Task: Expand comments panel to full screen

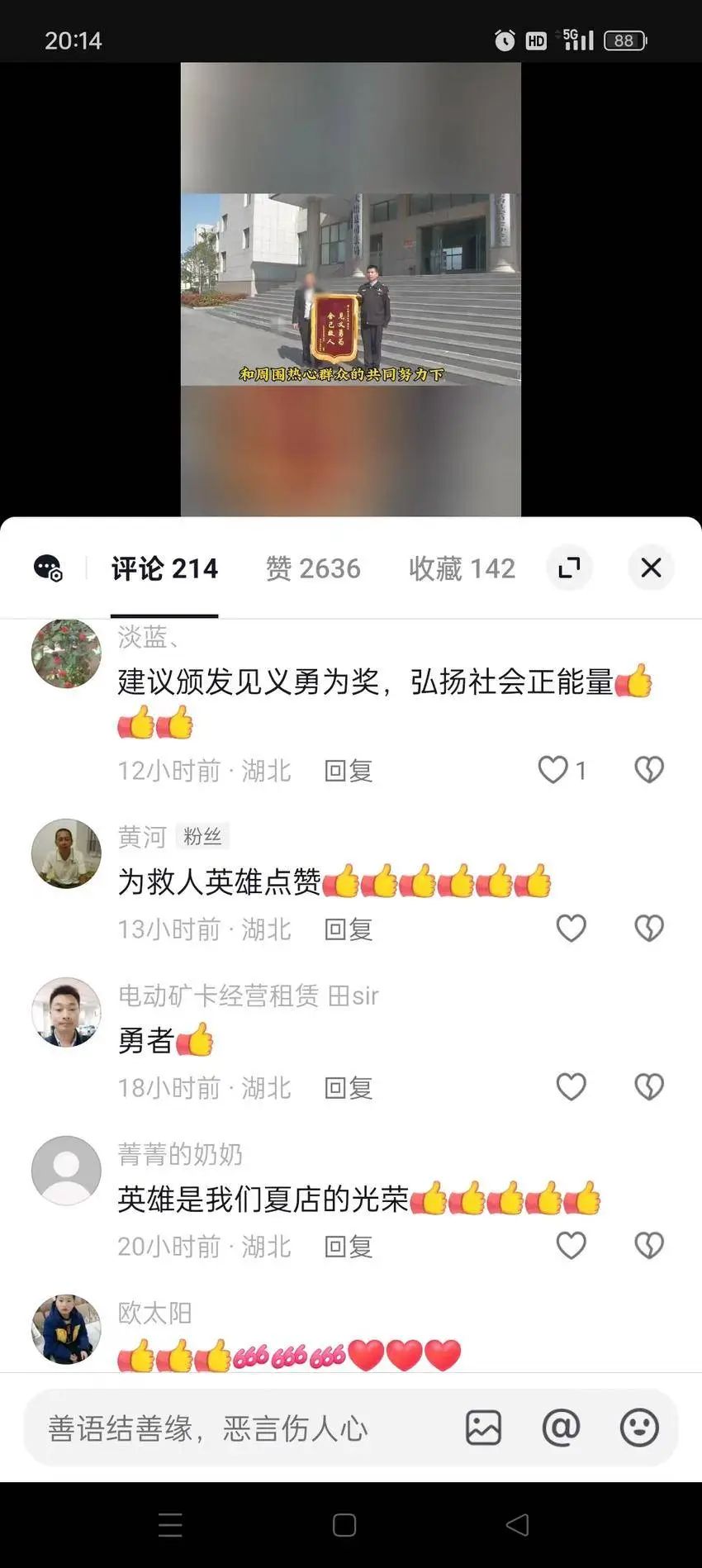Action: click(569, 568)
